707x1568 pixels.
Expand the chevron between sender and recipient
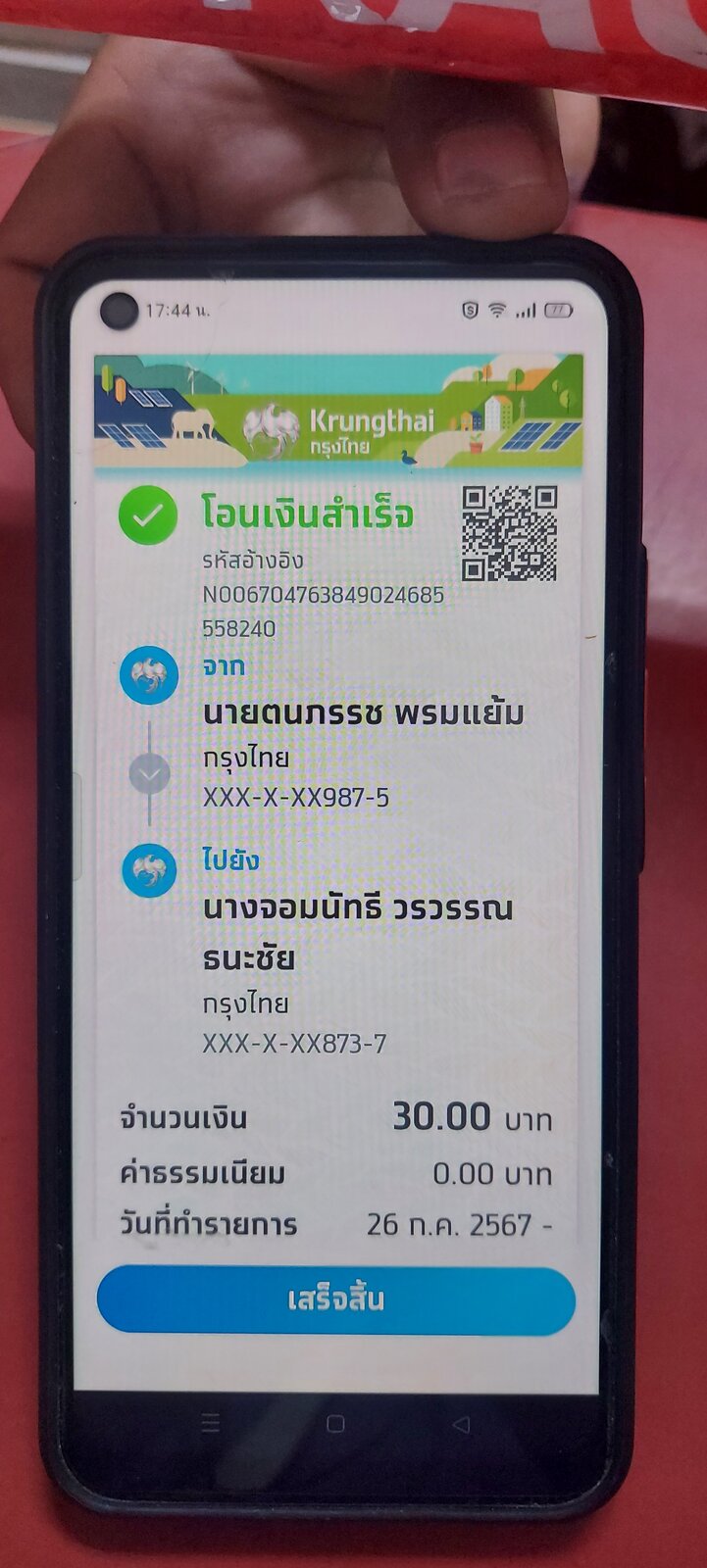pos(149,774)
